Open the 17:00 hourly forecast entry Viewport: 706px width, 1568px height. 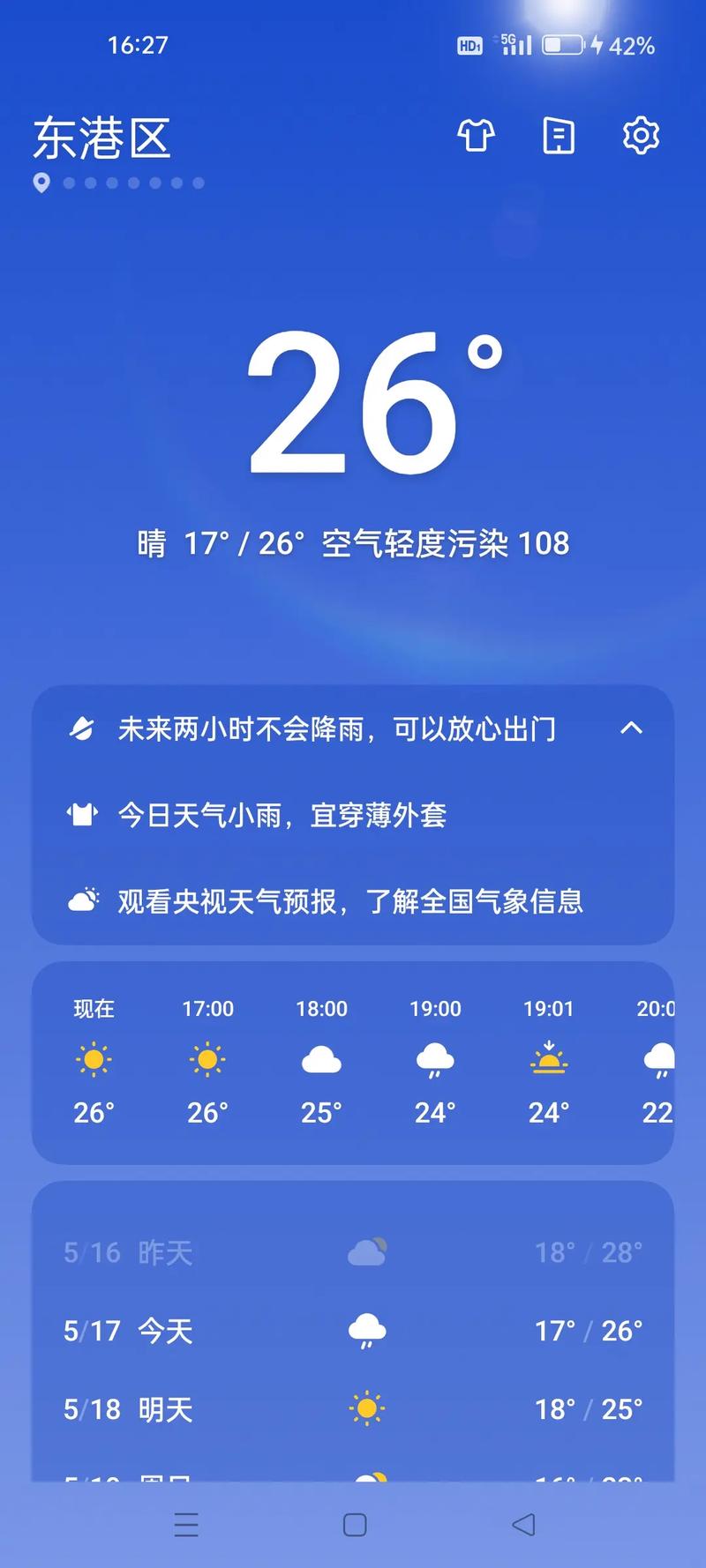click(207, 1062)
